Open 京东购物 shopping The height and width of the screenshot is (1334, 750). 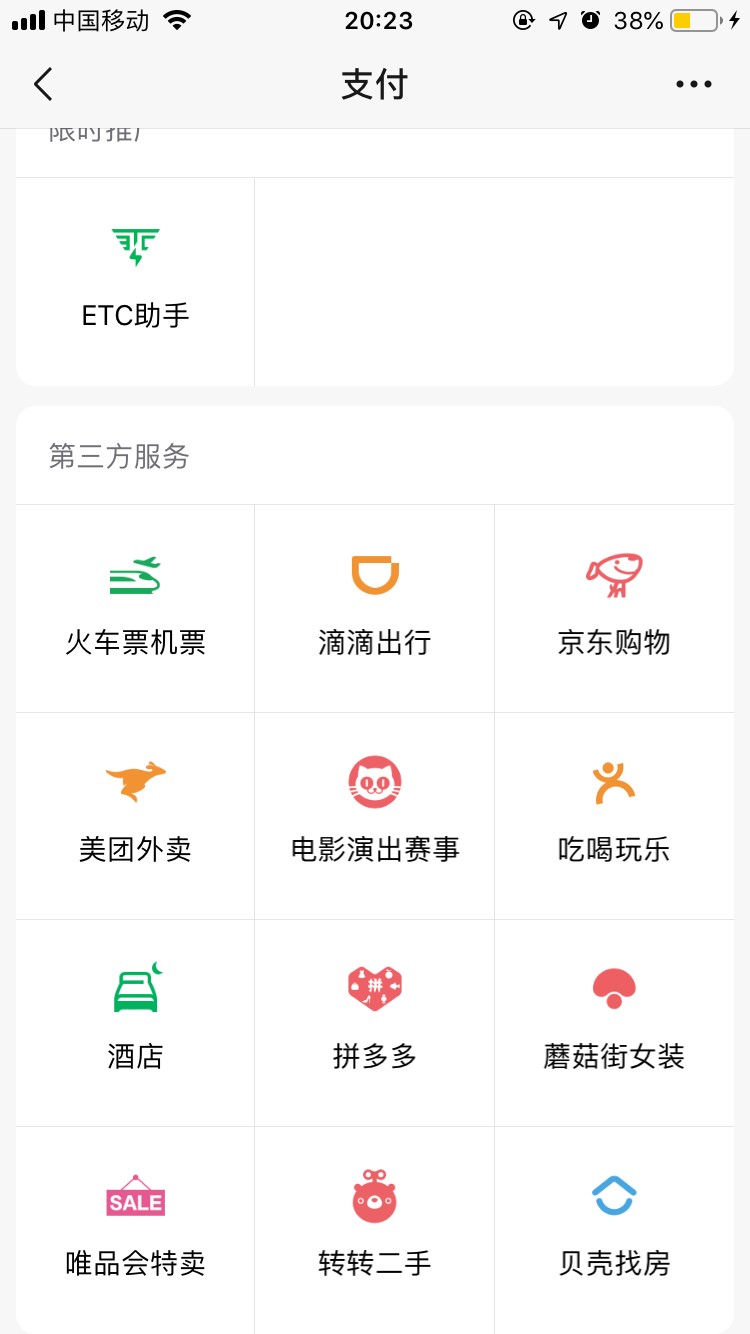(x=614, y=607)
